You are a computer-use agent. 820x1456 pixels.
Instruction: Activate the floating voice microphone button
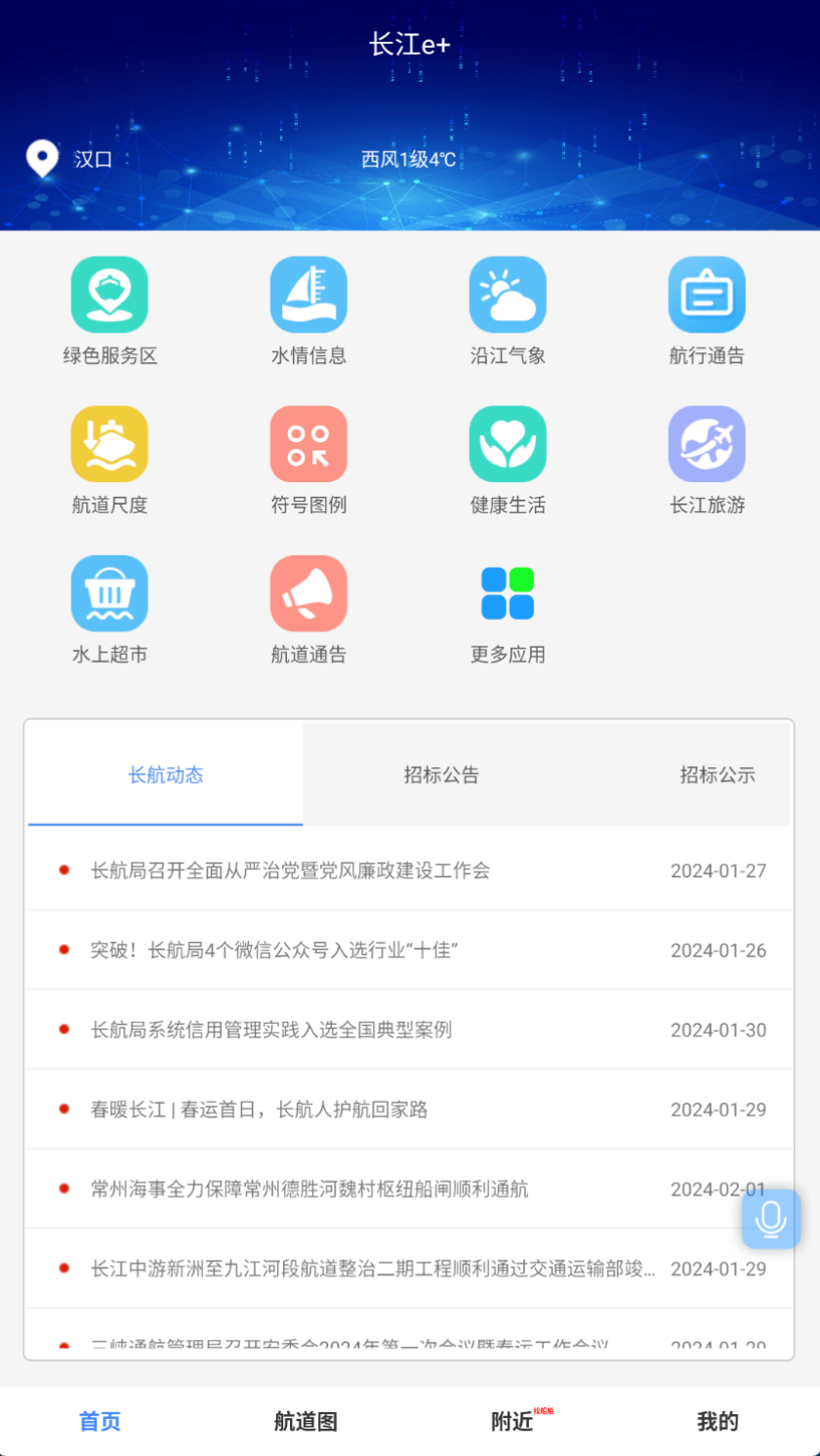(x=770, y=1220)
